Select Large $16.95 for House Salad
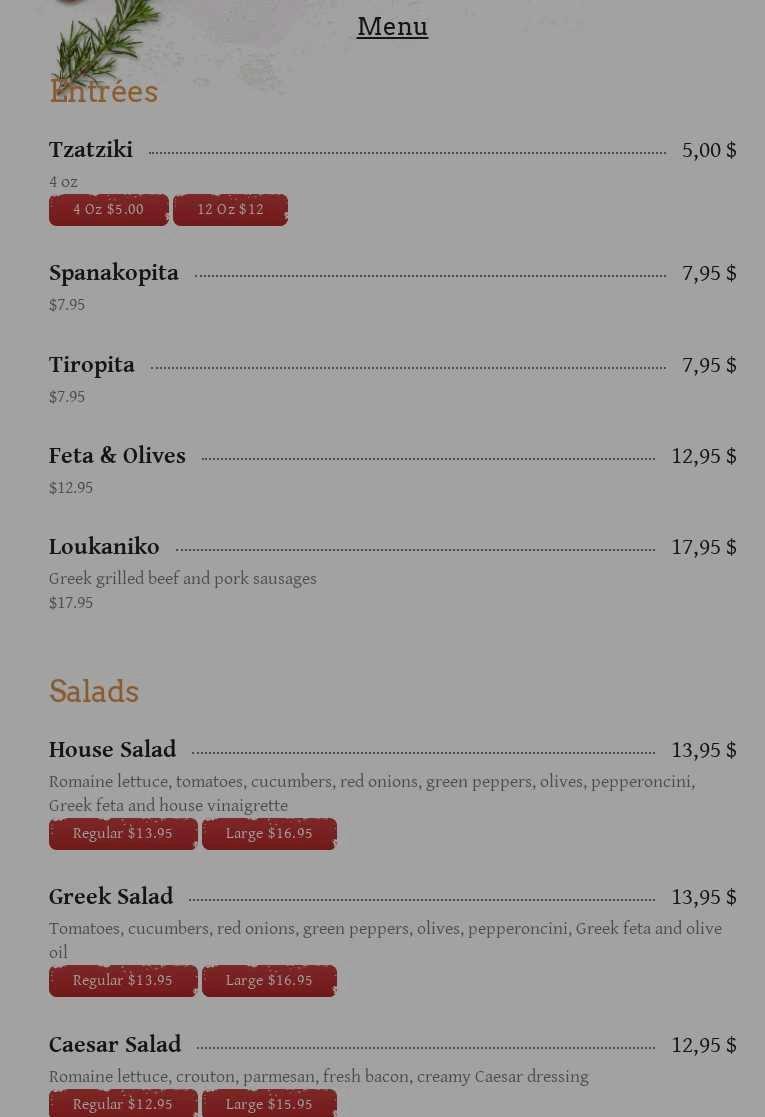The image size is (765, 1117). pyautogui.click(x=269, y=834)
